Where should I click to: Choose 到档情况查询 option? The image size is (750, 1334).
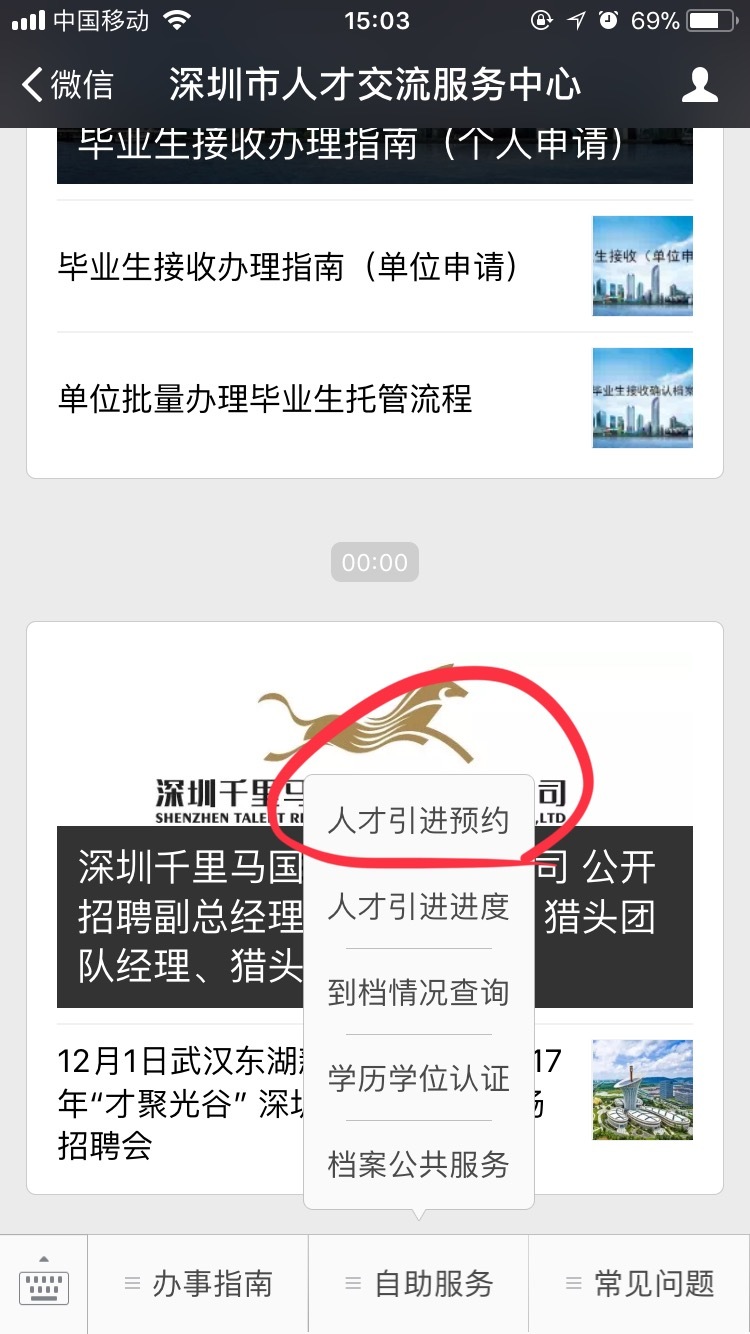[x=418, y=993]
